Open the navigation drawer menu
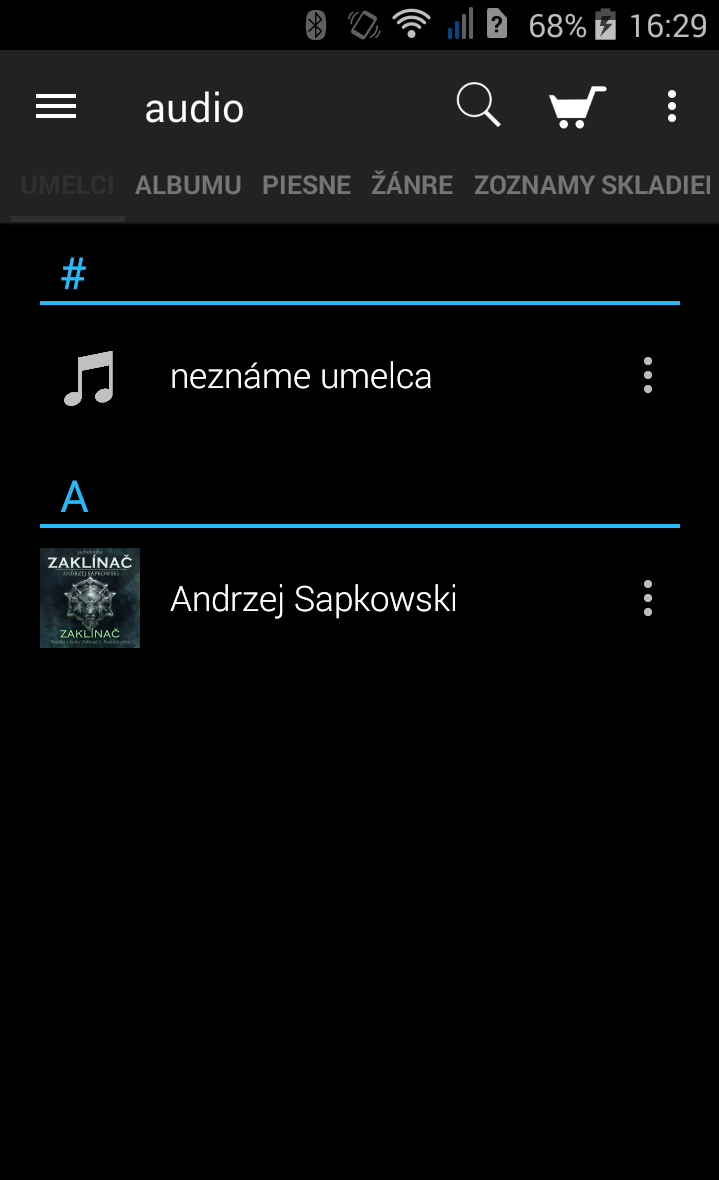719x1180 pixels. click(56, 107)
